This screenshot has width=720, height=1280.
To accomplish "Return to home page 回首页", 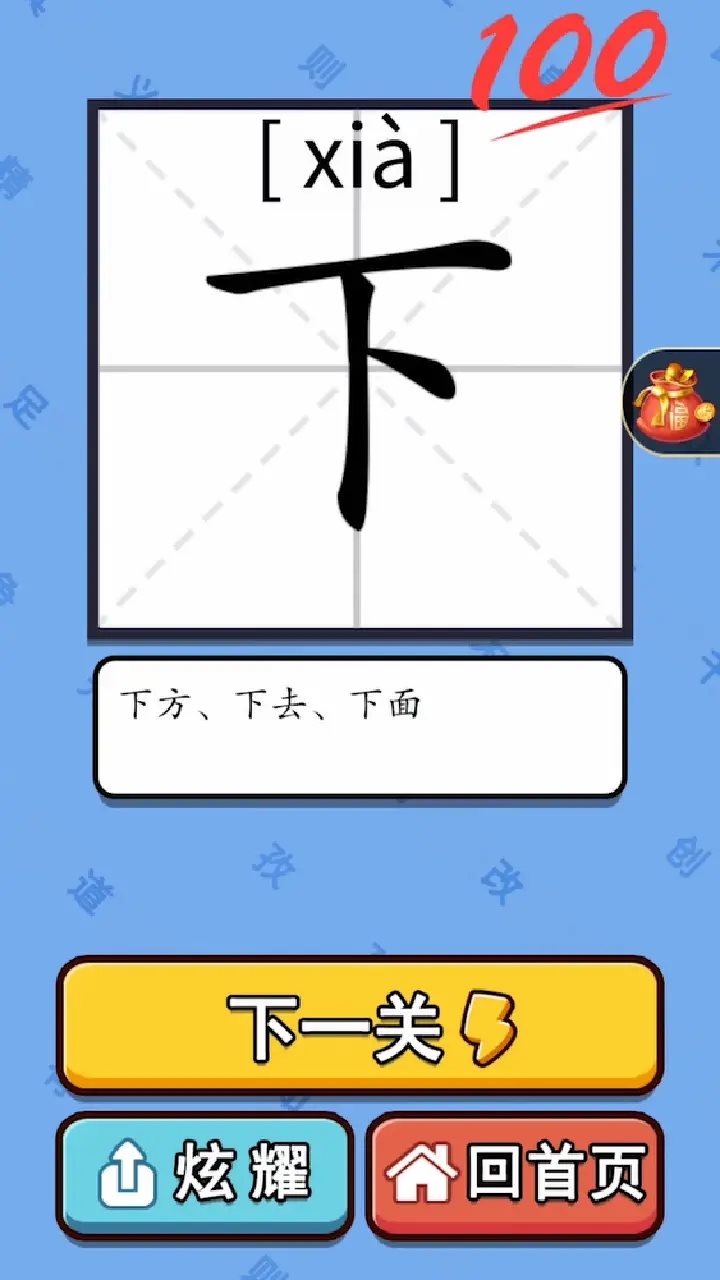I will (x=515, y=1175).
